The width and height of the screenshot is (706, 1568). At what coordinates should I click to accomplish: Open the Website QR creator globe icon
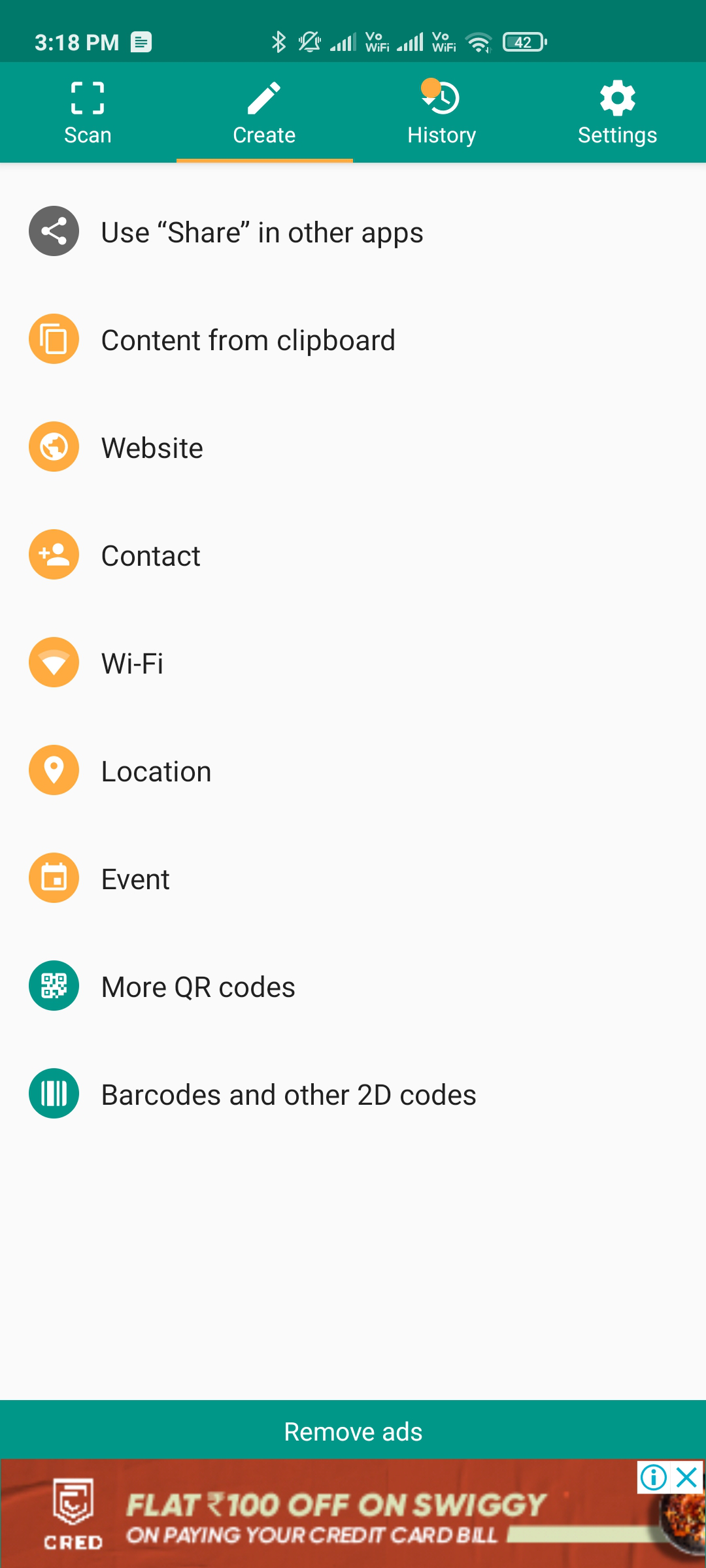coord(53,447)
